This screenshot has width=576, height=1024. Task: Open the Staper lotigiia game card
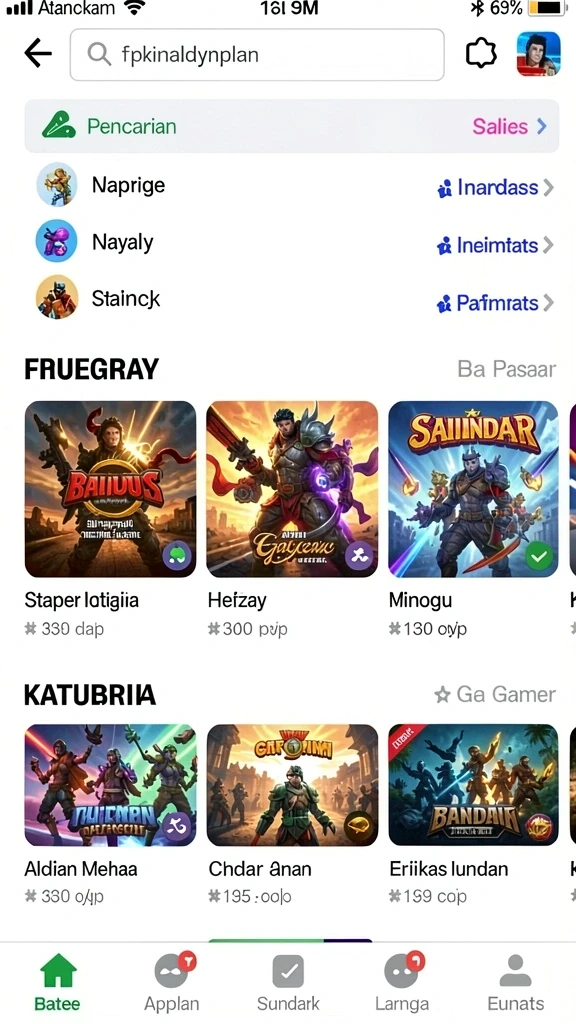(110, 520)
